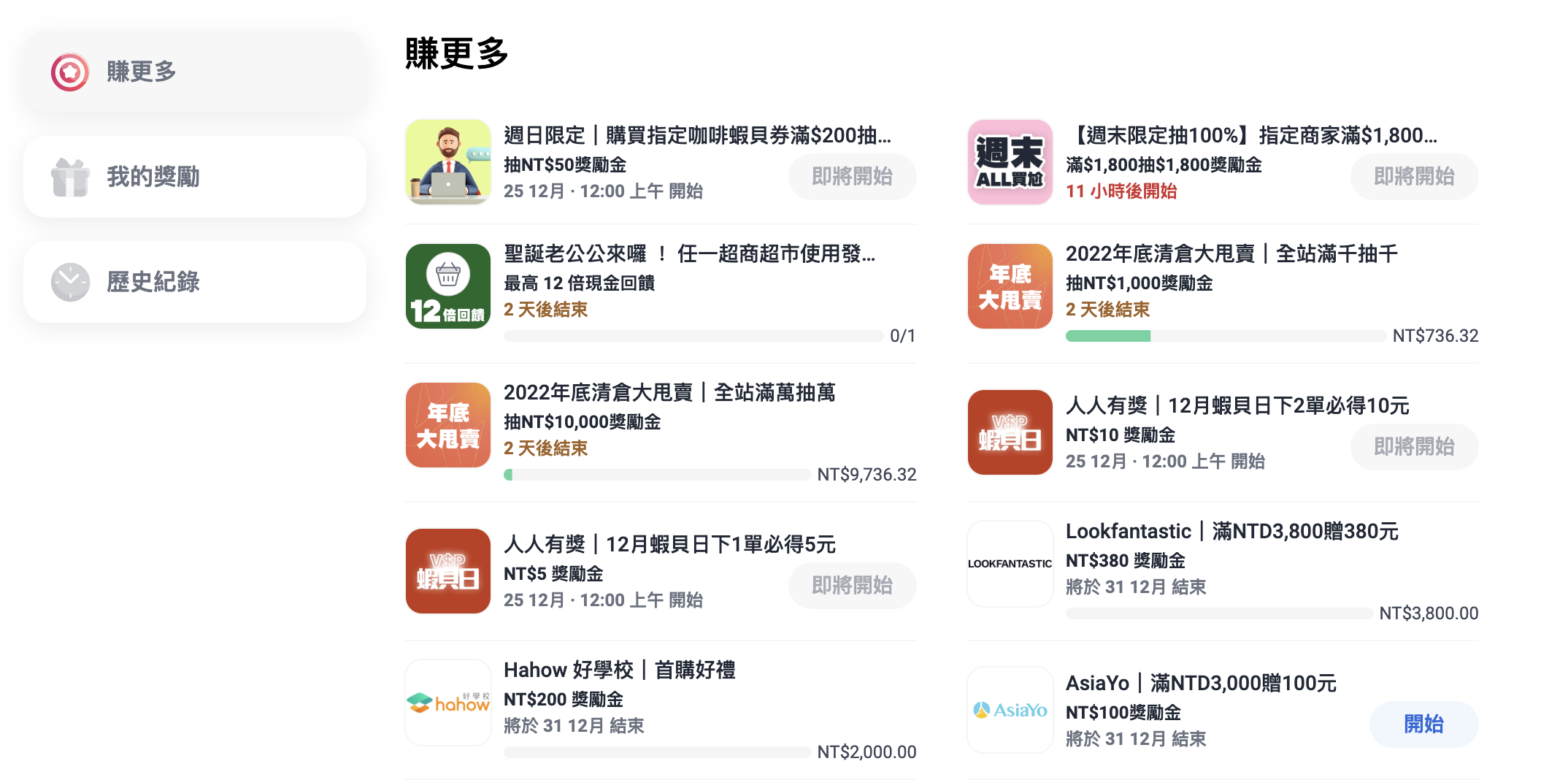Open AsiaYo 滿NTD3,000贈100元 offer
This screenshot has height=780, width=1568.
[x=1200, y=684]
